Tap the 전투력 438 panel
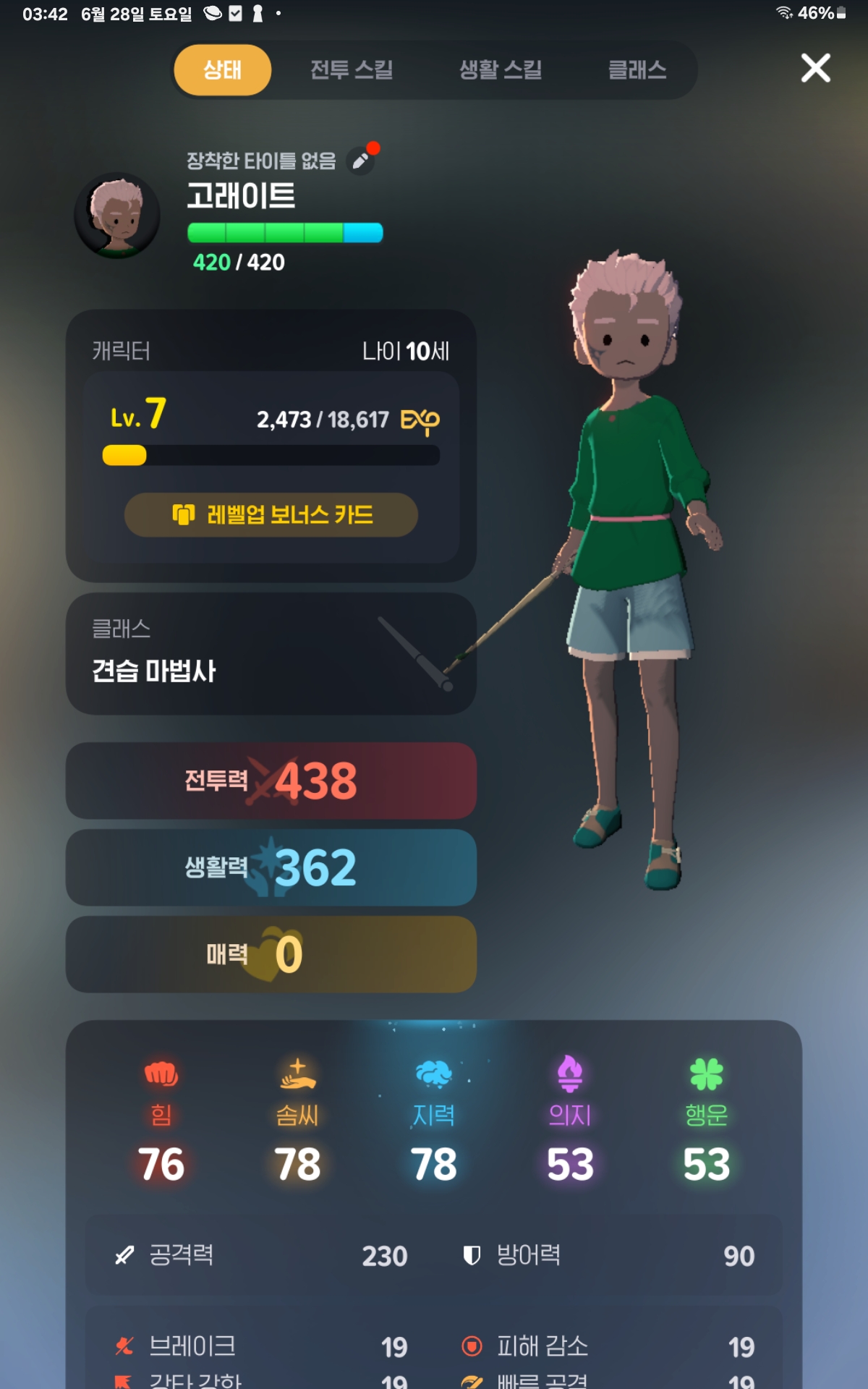868x1389 pixels. 271,781
